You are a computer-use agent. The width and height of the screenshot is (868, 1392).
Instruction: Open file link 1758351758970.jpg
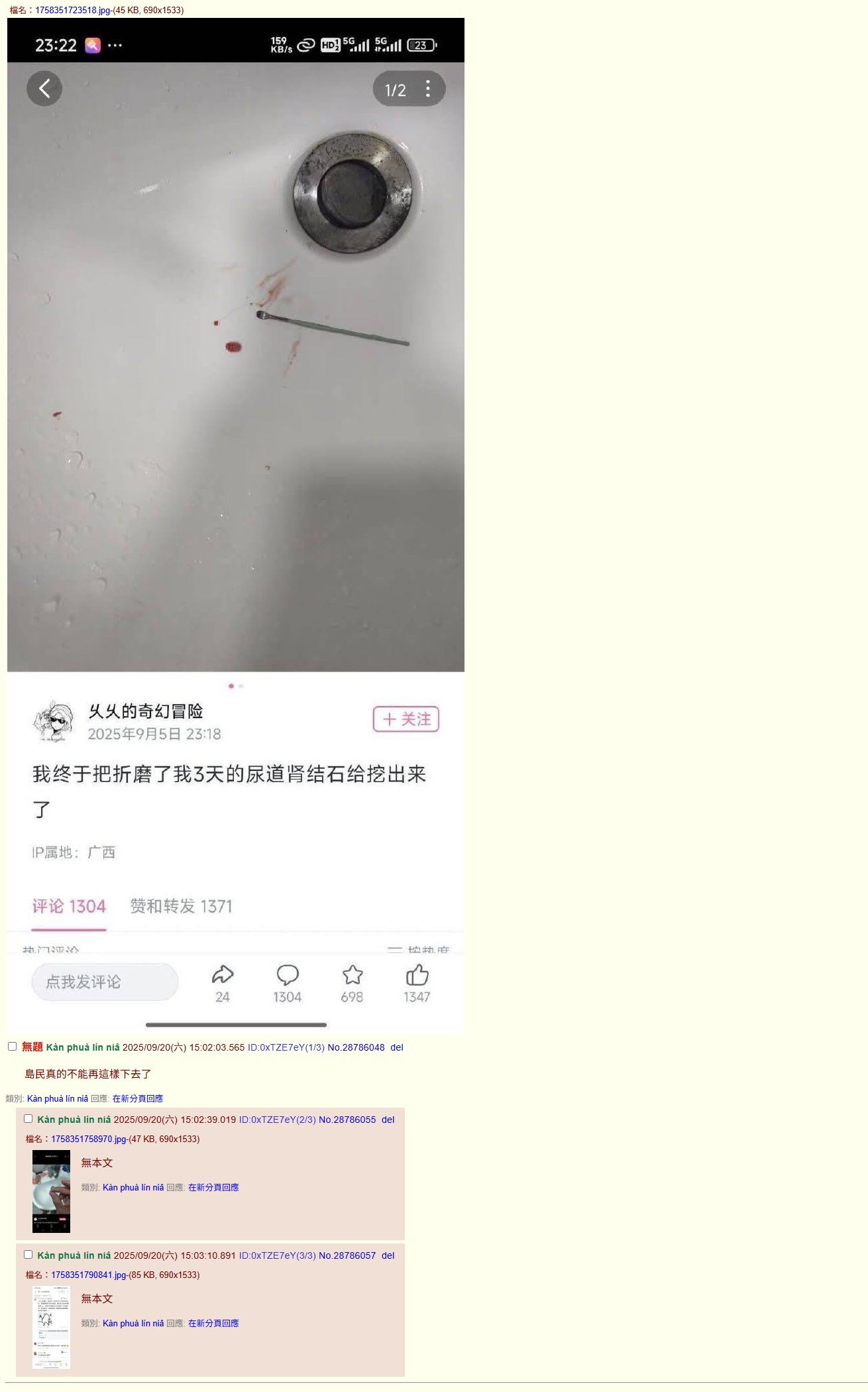click(89, 1139)
